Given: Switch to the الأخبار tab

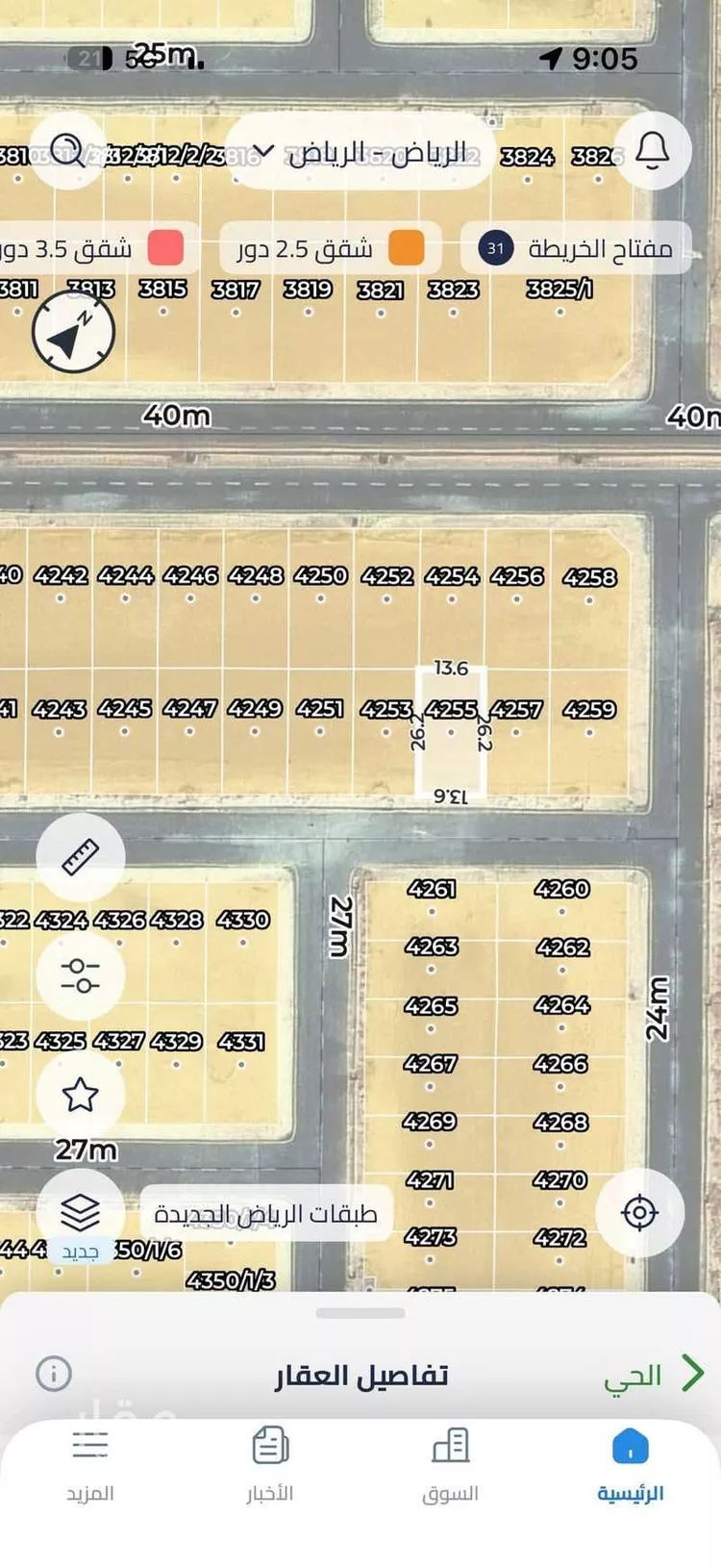Looking at the screenshot, I should coord(270,1464).
